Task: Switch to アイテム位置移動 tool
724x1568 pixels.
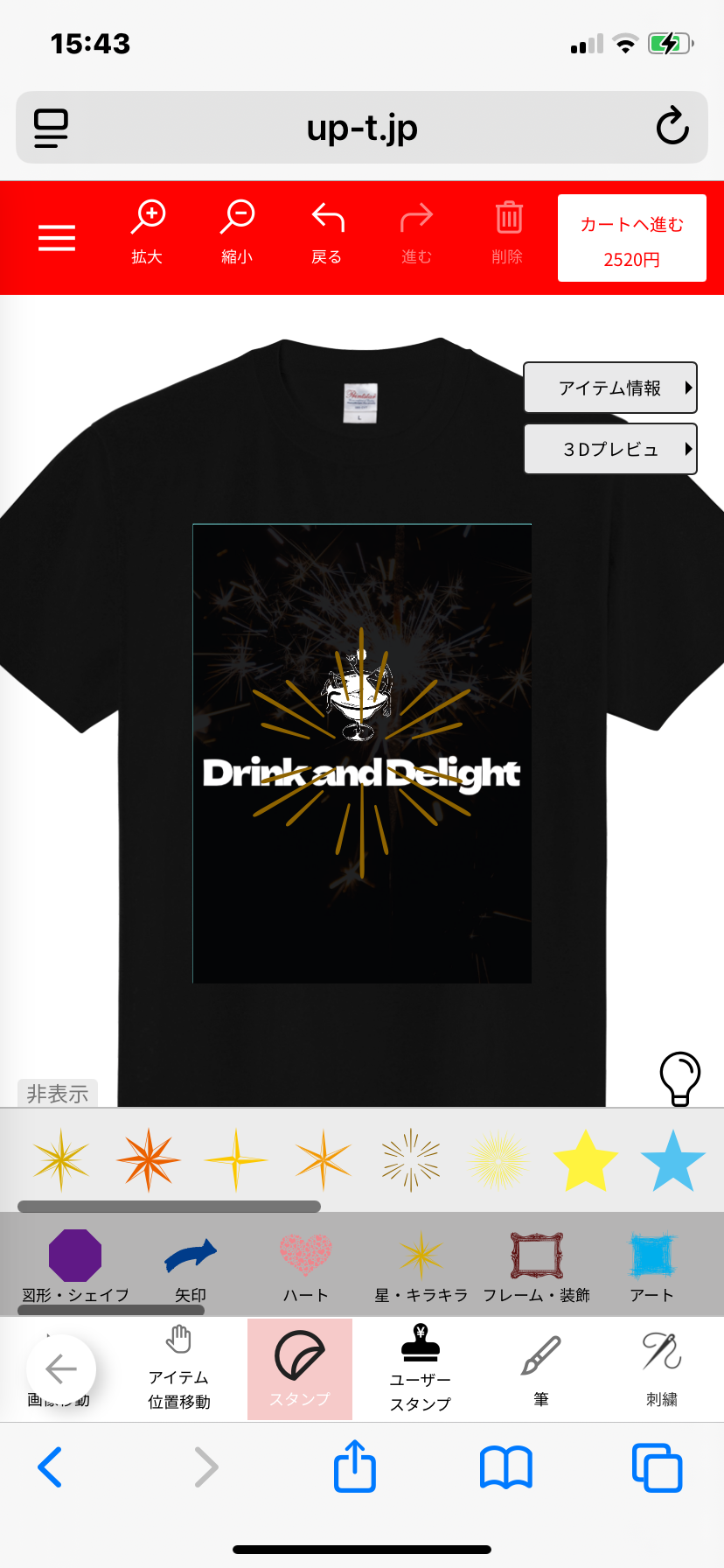Action: [179, 1368]
